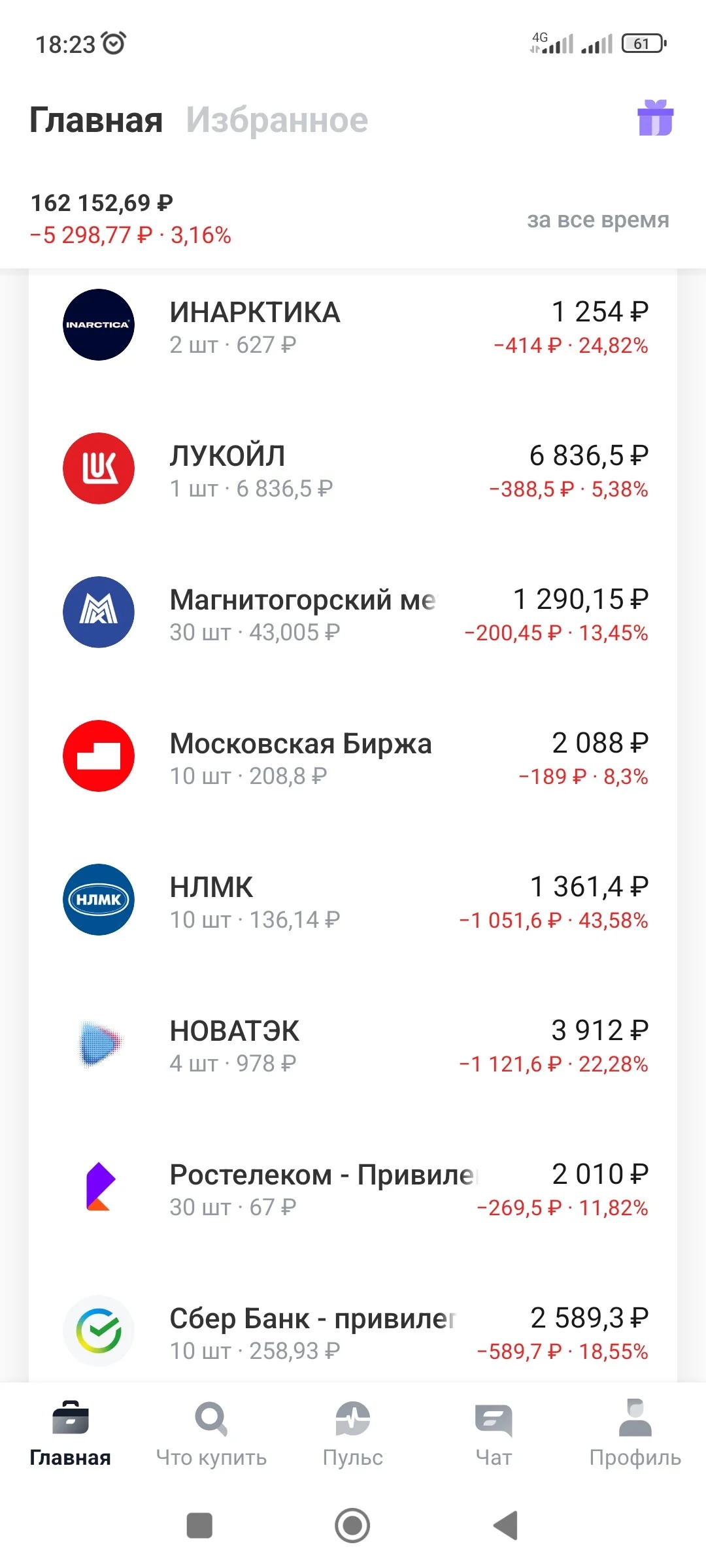Open the ЛУКОЙЛ stock row
The height and width of the screenshot is (1568, 706).
tap(353, 469)
